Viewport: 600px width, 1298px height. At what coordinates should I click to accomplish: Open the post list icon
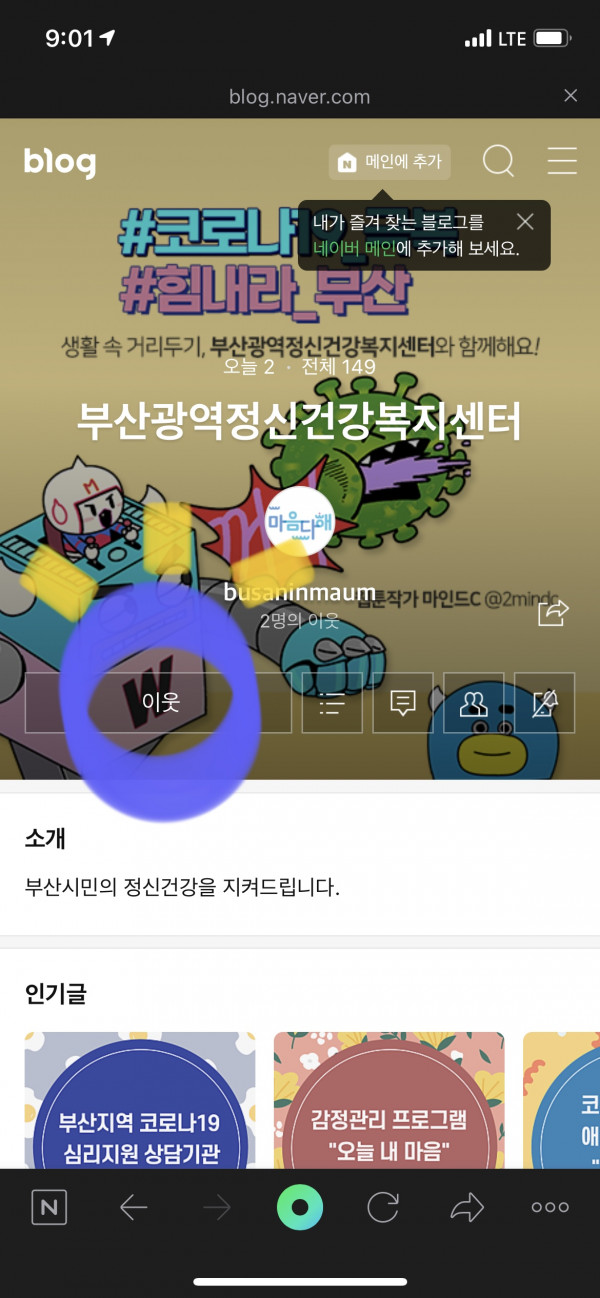coord(332,703)
